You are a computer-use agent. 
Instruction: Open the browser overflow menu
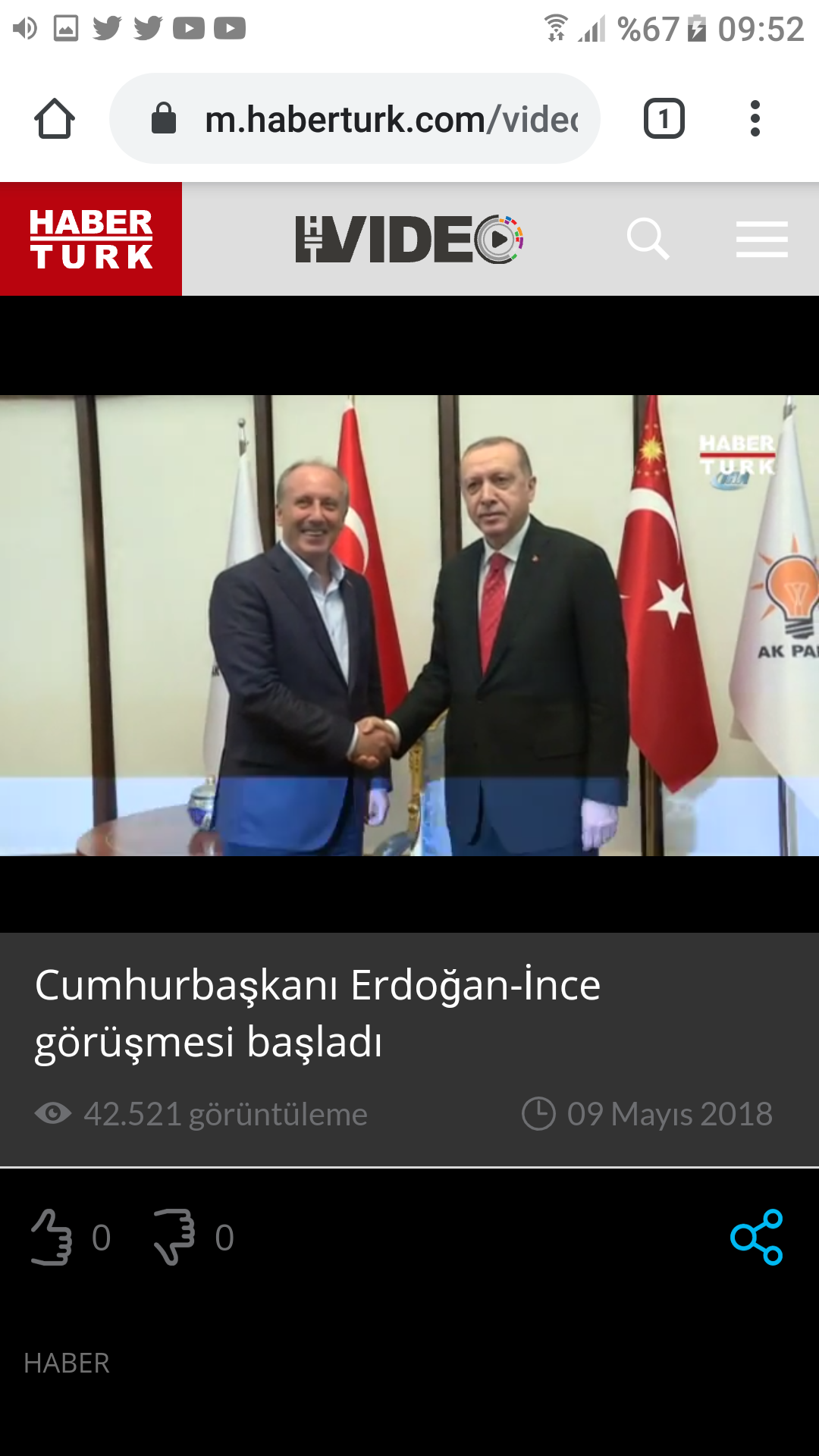tap(755, 119)
